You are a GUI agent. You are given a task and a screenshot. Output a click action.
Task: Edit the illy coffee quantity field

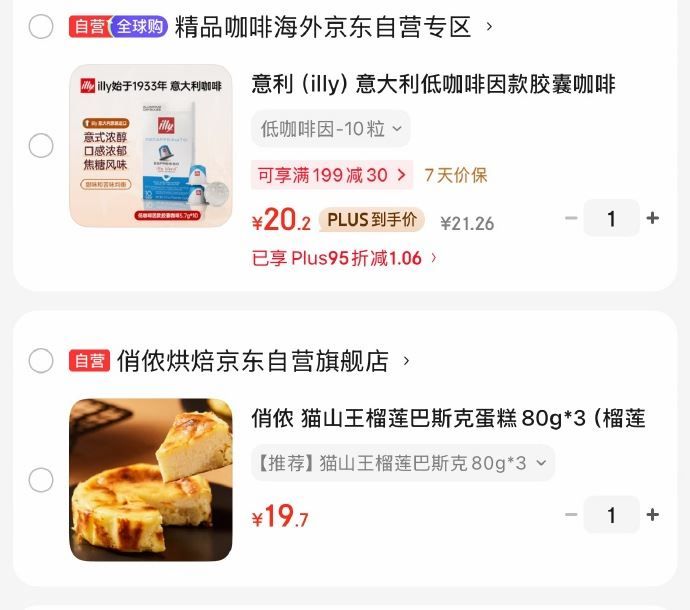coord(611,218)
